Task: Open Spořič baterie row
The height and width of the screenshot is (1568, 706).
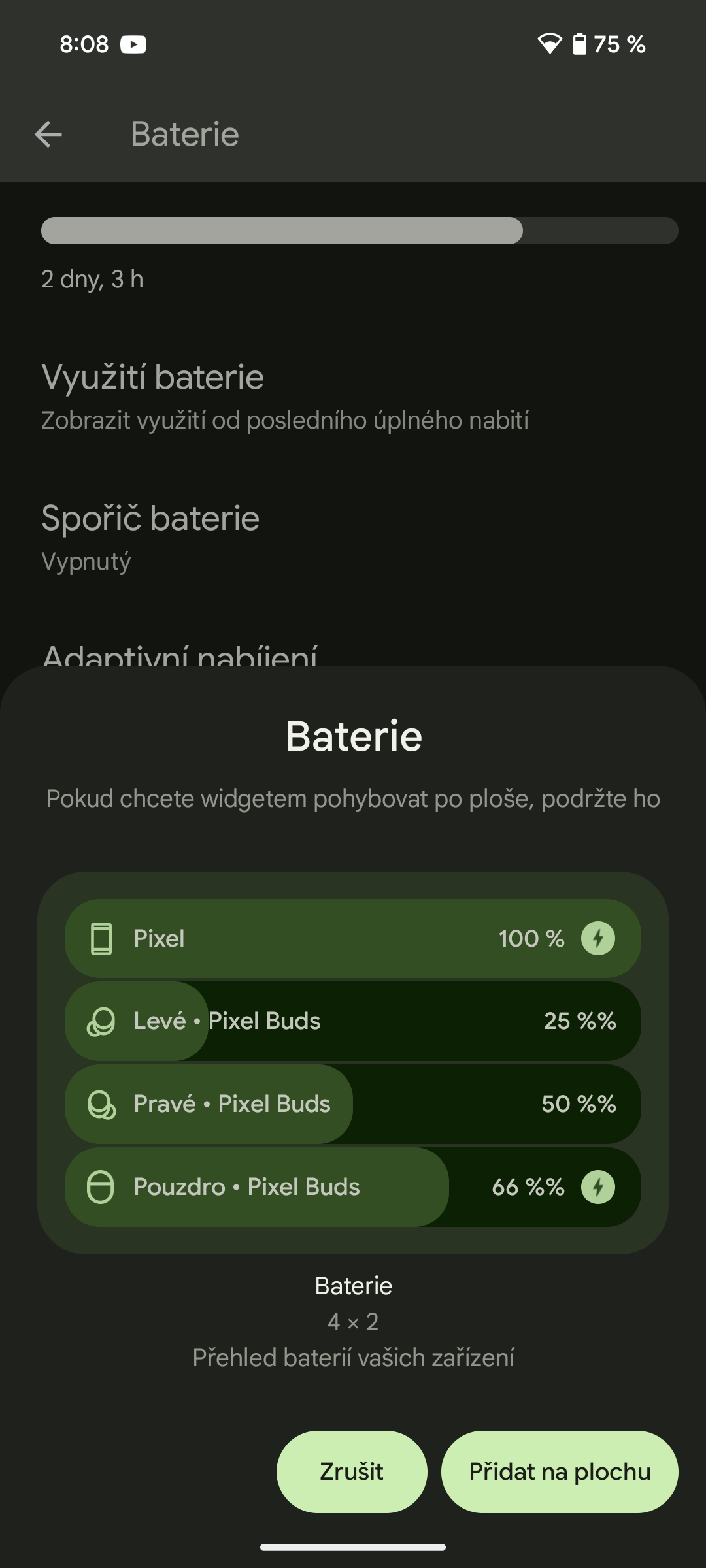Action: tap(150, 537)
